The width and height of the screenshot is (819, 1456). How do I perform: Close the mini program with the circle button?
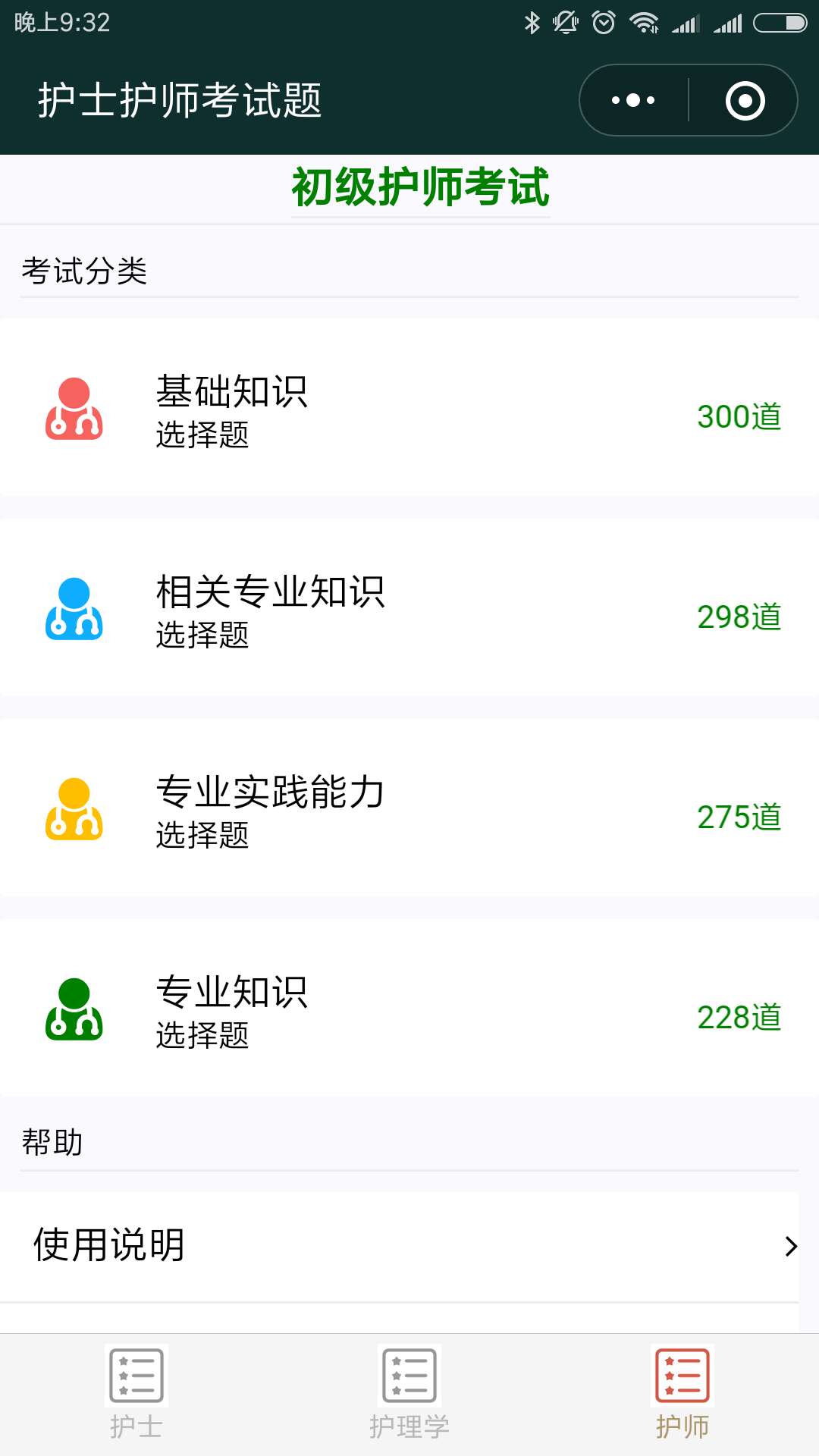pos(745,100)
